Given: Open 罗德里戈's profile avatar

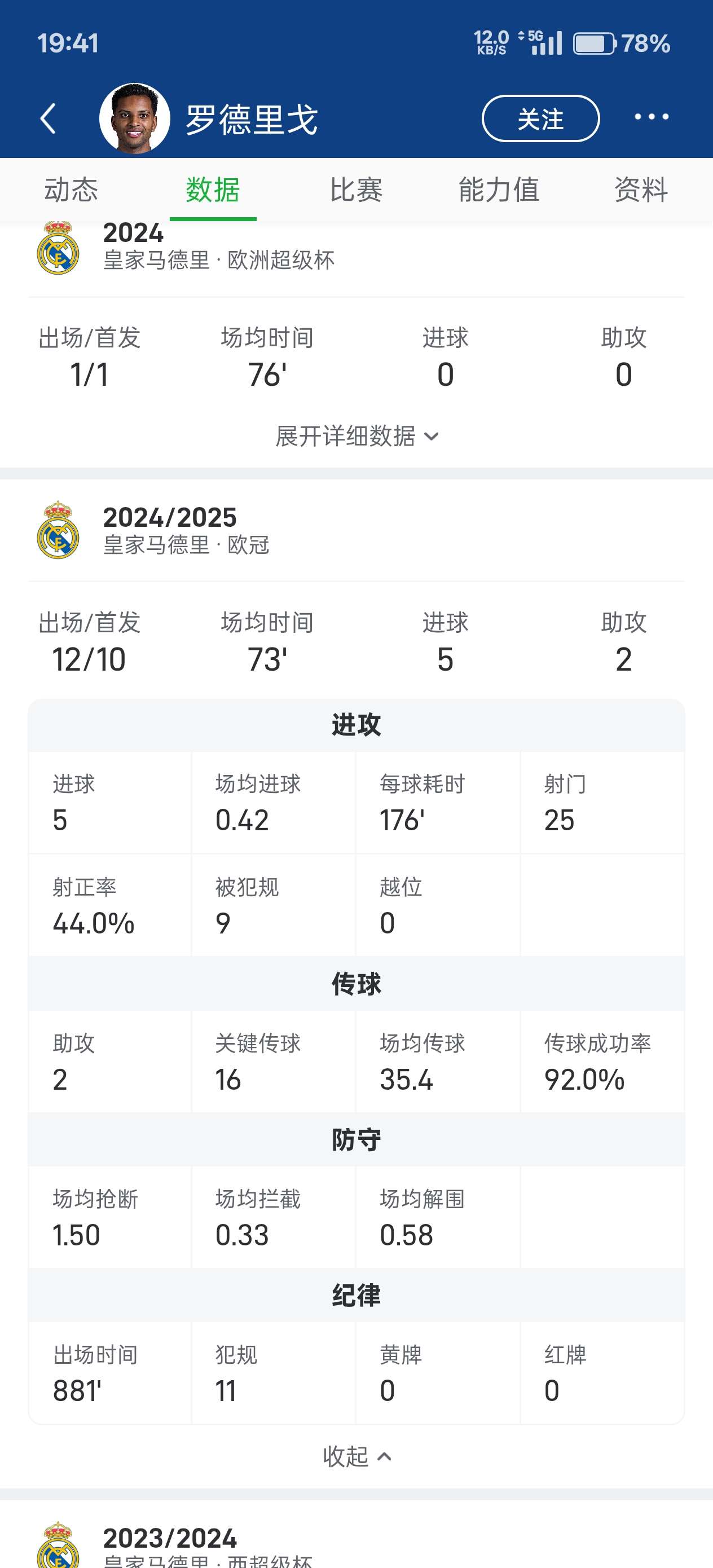Looking at the screenshot, I should pos(135,118).
